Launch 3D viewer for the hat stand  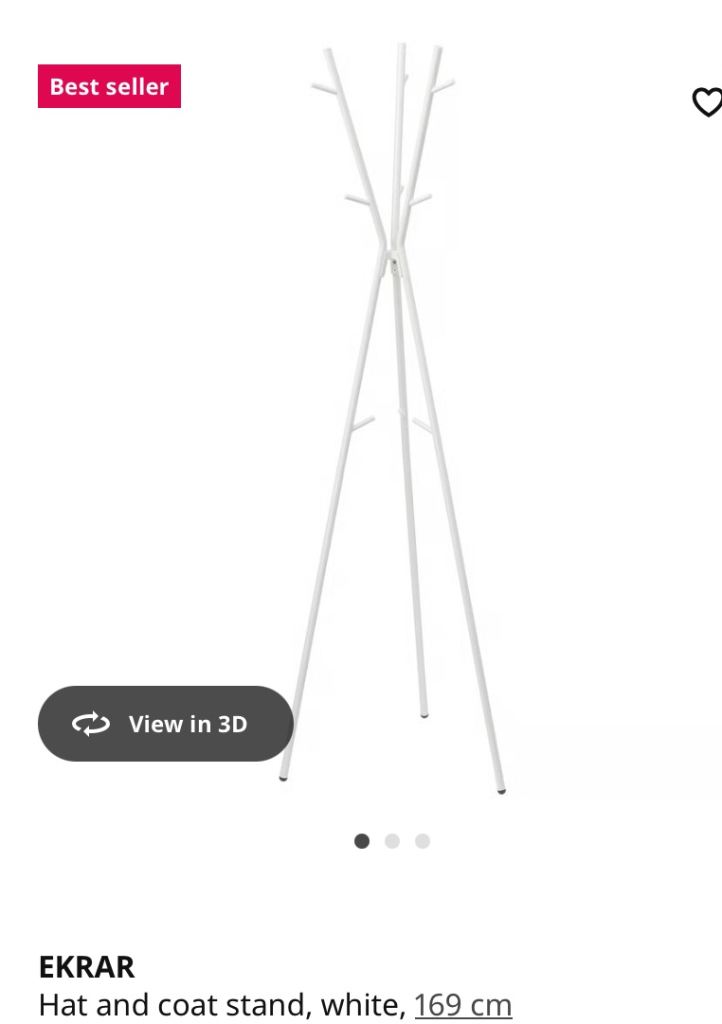[164, 723]
